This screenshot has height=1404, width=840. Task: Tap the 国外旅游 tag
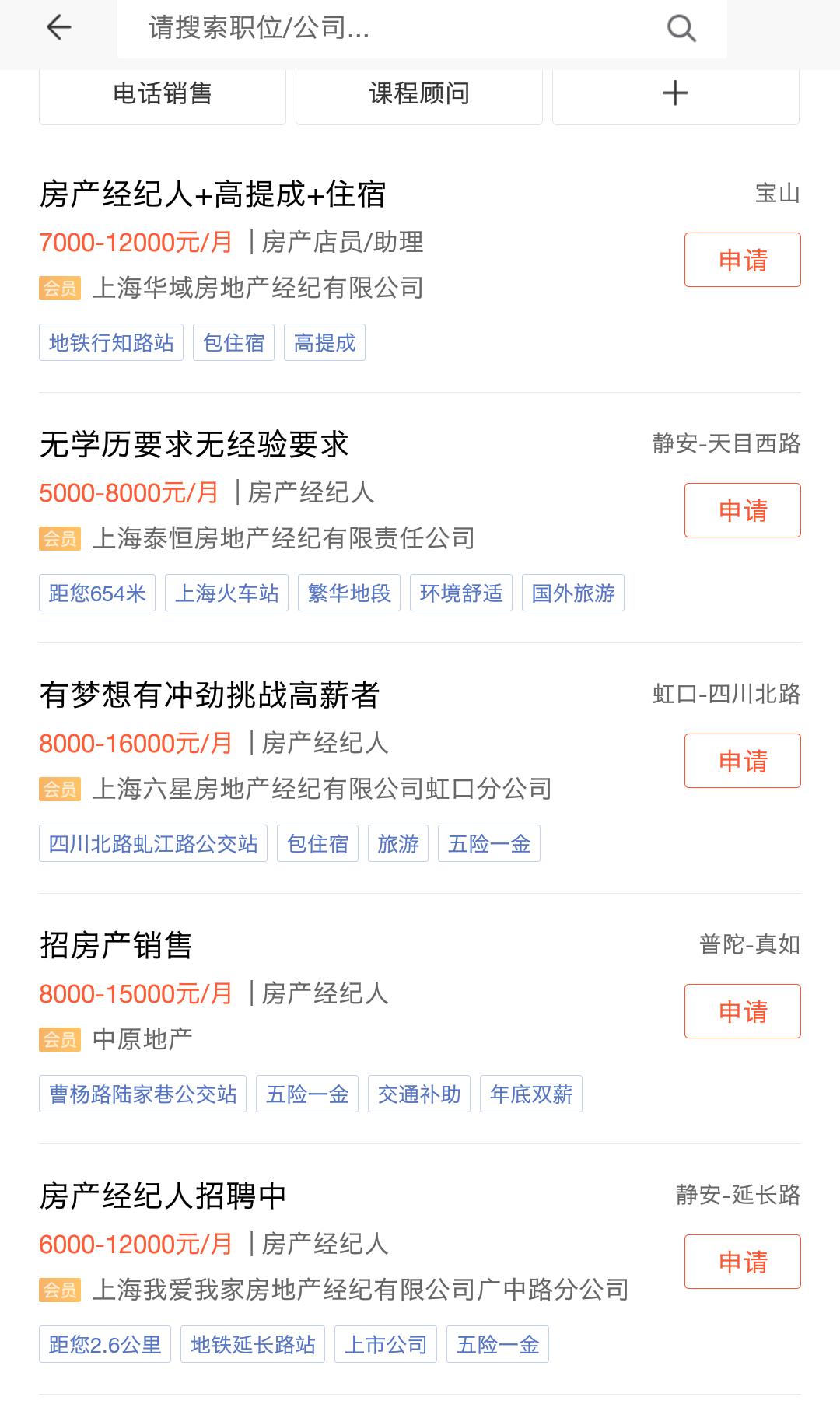[x=572, y=593]
